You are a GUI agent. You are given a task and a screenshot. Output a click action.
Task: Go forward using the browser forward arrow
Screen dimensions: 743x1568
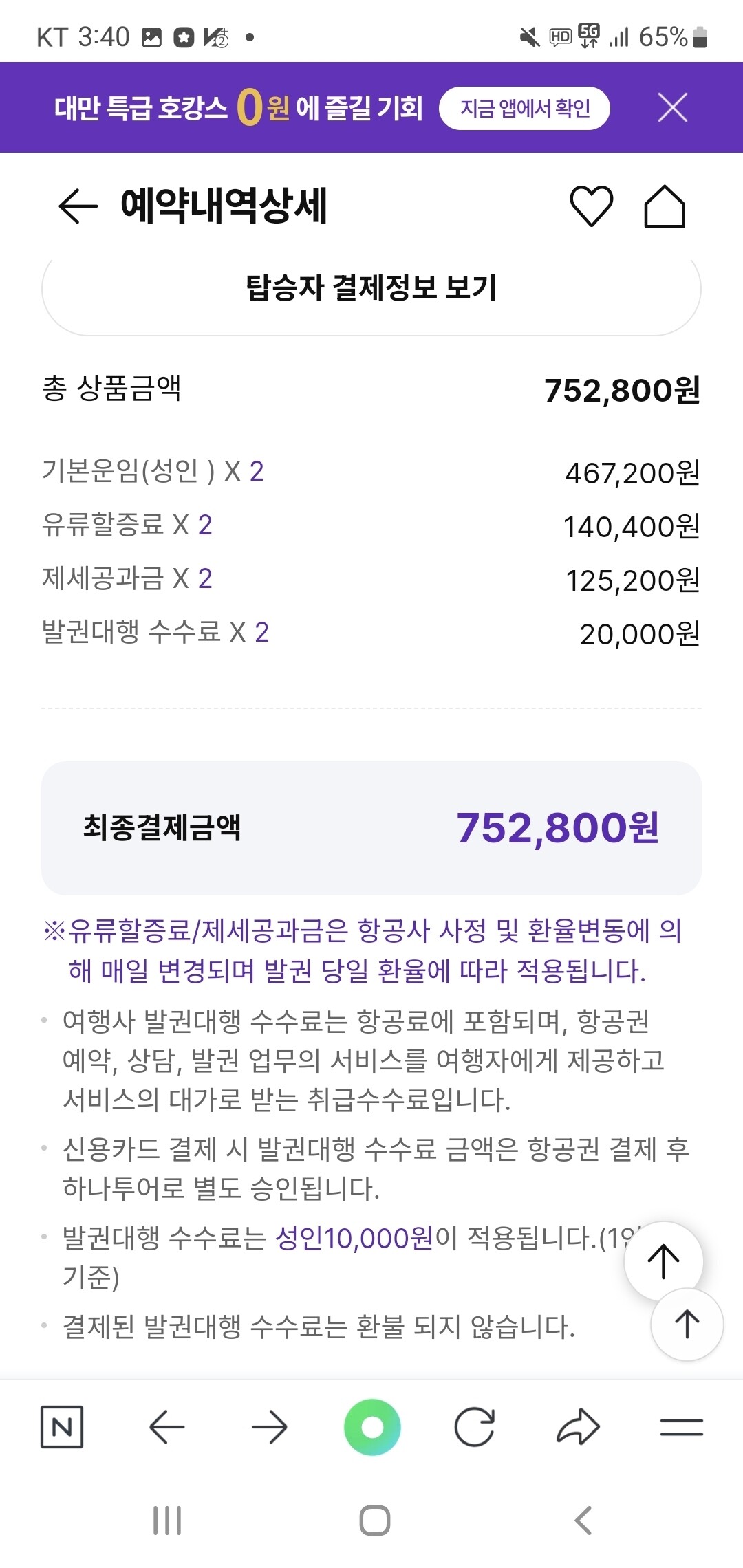268,1427
